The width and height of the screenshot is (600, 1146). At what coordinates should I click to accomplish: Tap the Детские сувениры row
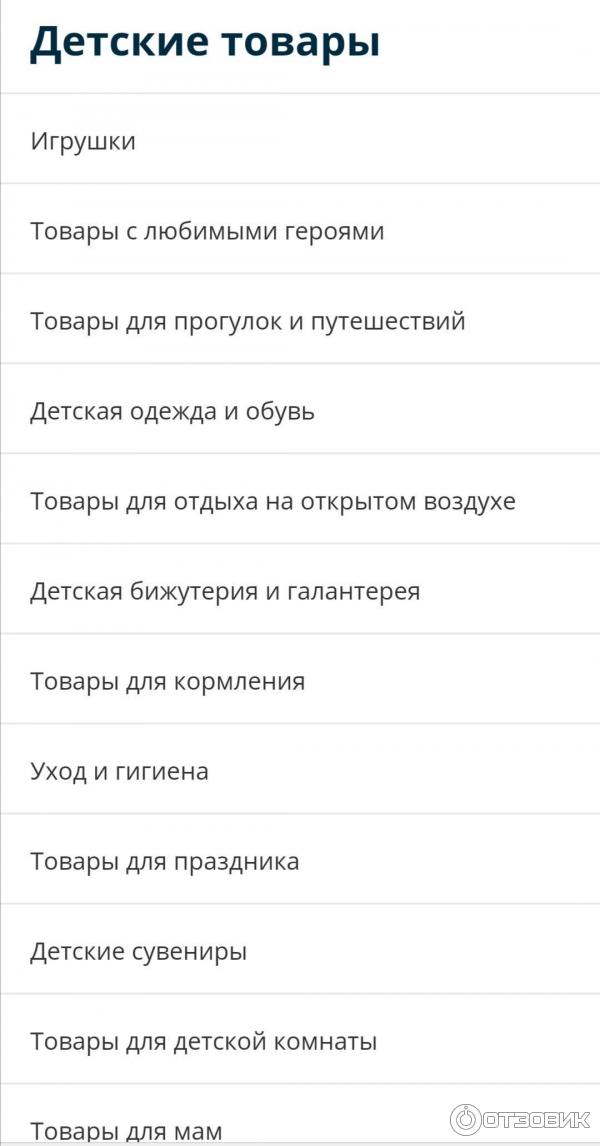(x=138, y=951)
